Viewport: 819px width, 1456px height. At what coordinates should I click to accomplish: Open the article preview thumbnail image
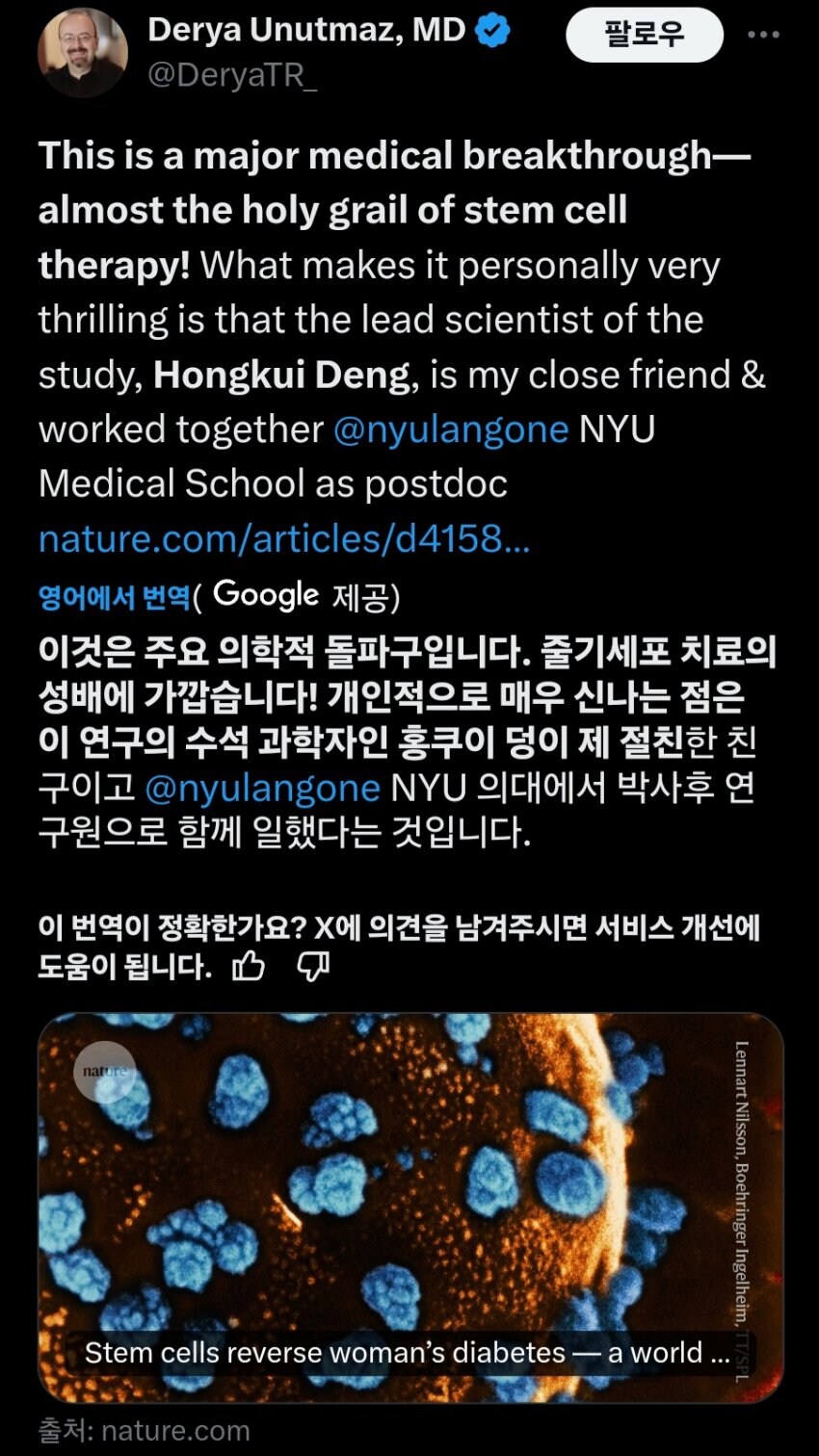coord(409,1184)
